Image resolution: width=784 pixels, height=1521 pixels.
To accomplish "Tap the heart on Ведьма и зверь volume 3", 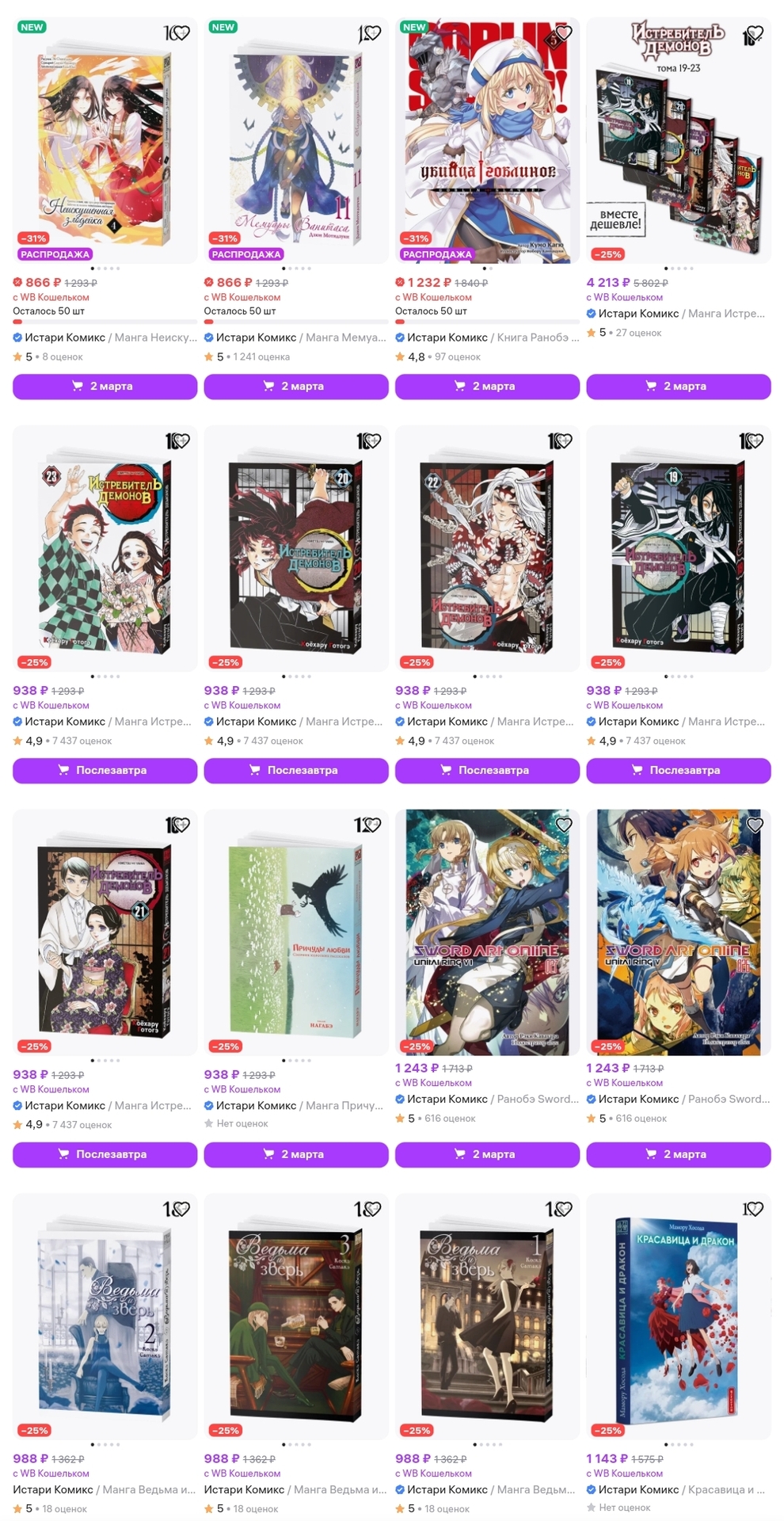I will [x=372, y=1210].
